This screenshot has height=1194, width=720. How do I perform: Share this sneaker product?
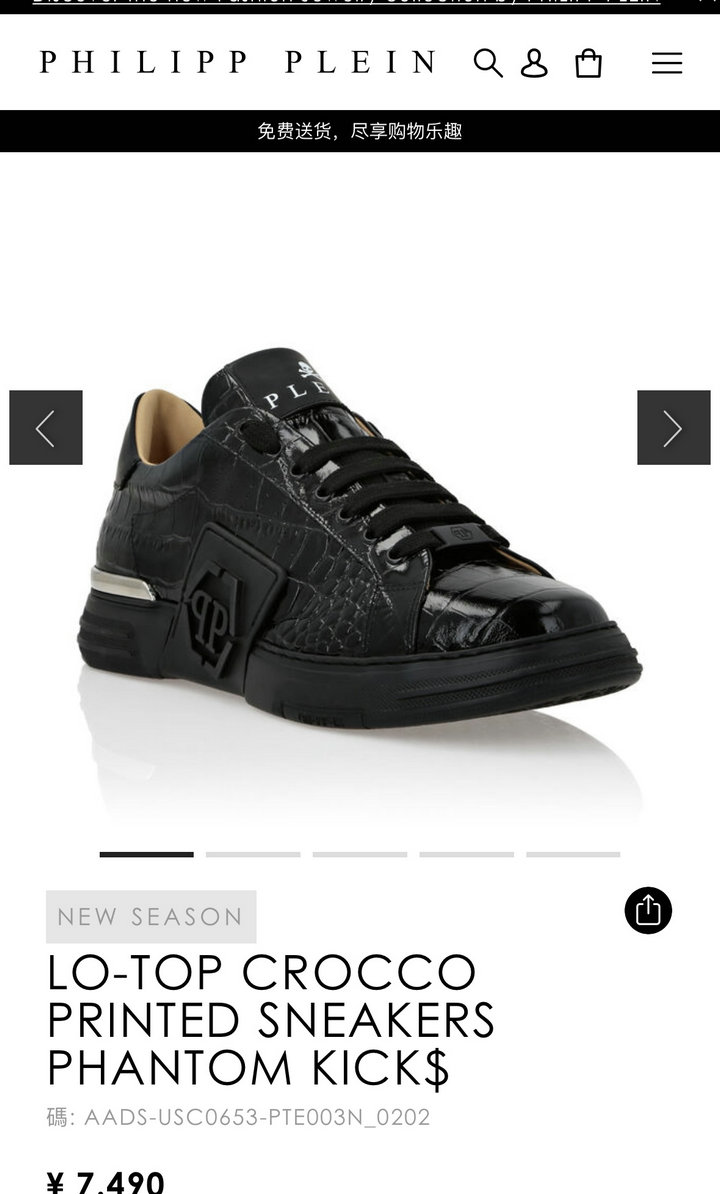pyautogui.click(x=648, y=910)
